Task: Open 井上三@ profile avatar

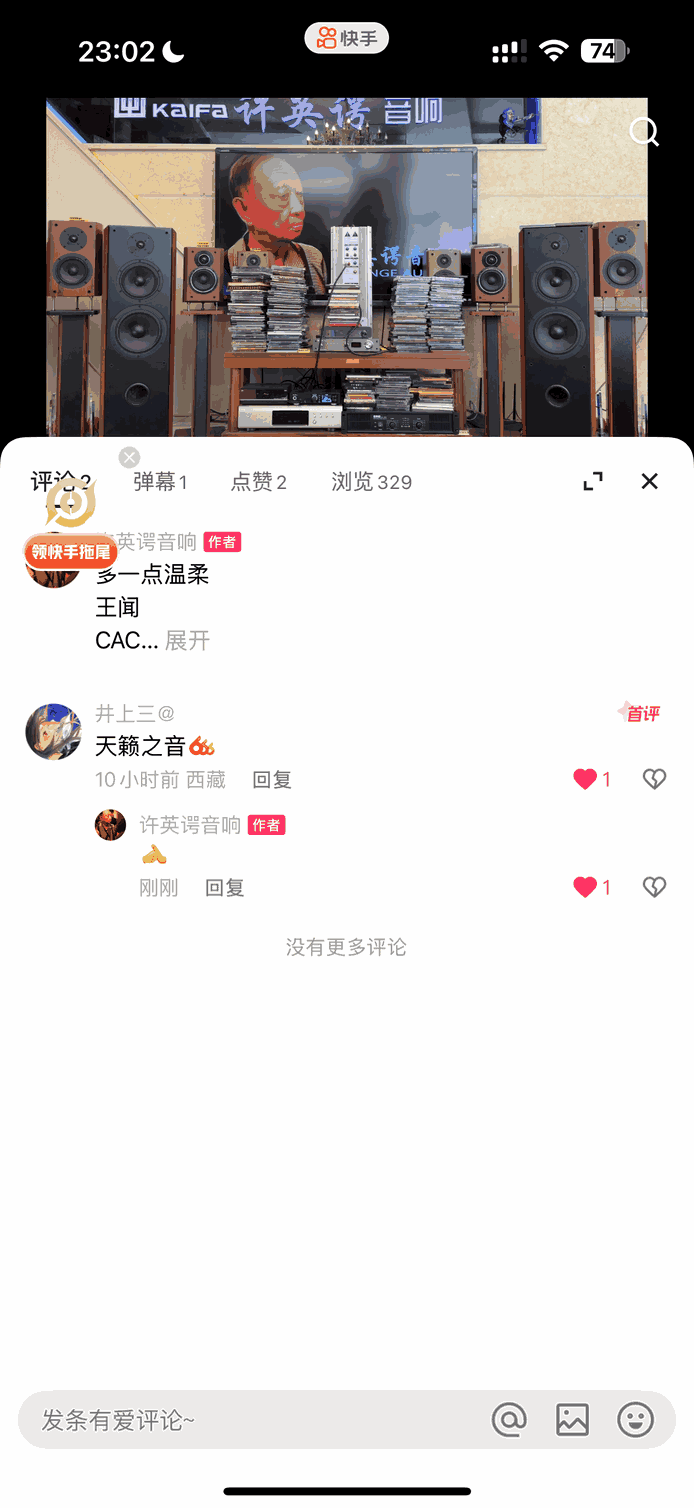Action: [x=53, y=731]
